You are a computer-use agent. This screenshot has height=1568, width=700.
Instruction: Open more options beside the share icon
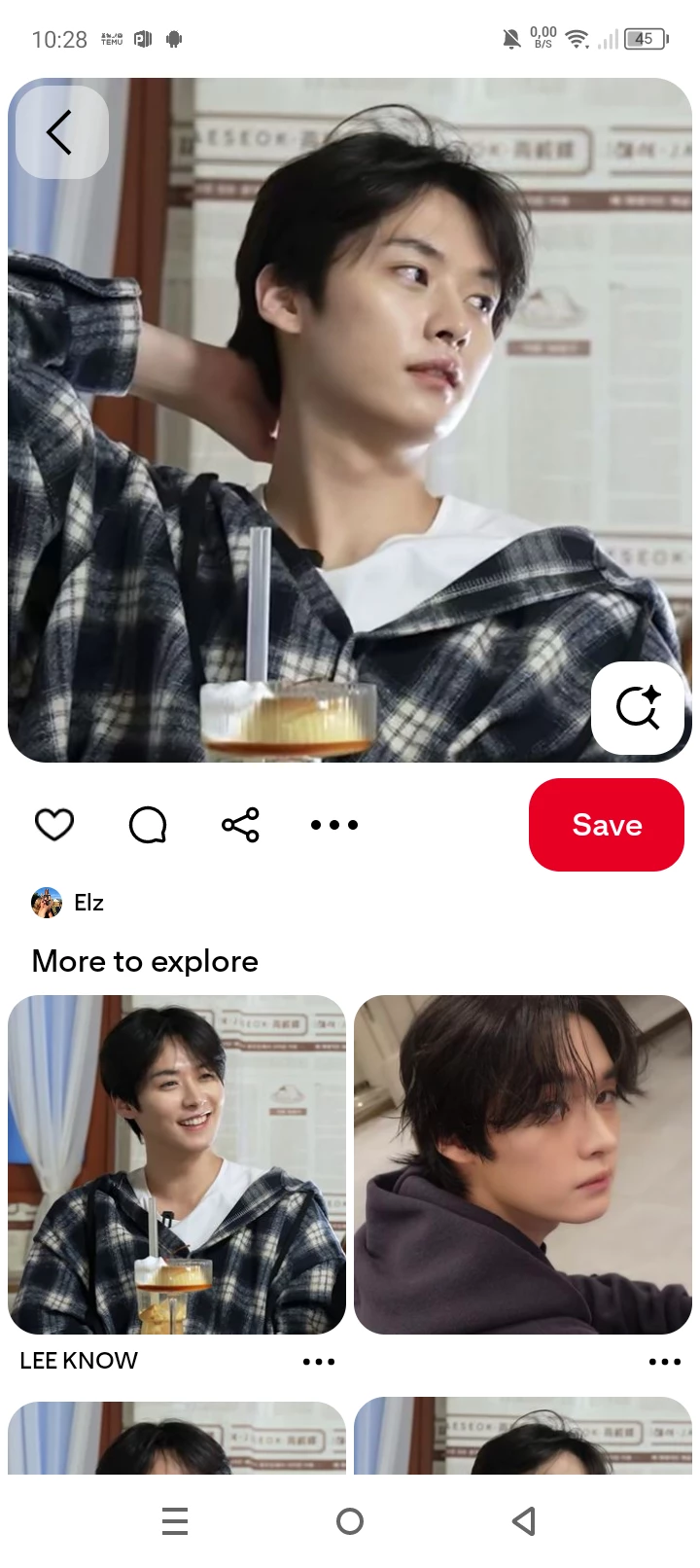334,825
